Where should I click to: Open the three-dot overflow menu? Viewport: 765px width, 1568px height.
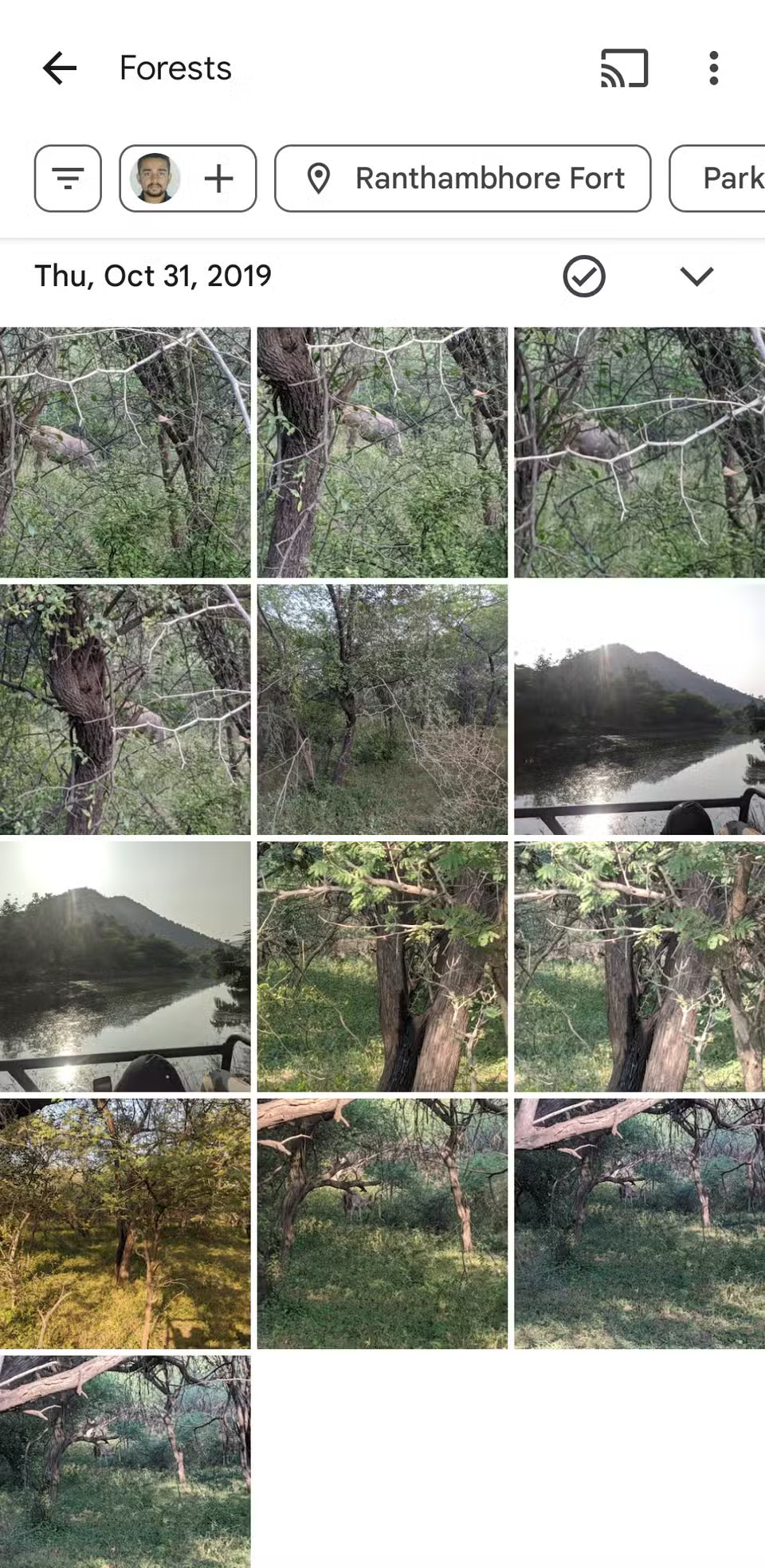(713, 68)
